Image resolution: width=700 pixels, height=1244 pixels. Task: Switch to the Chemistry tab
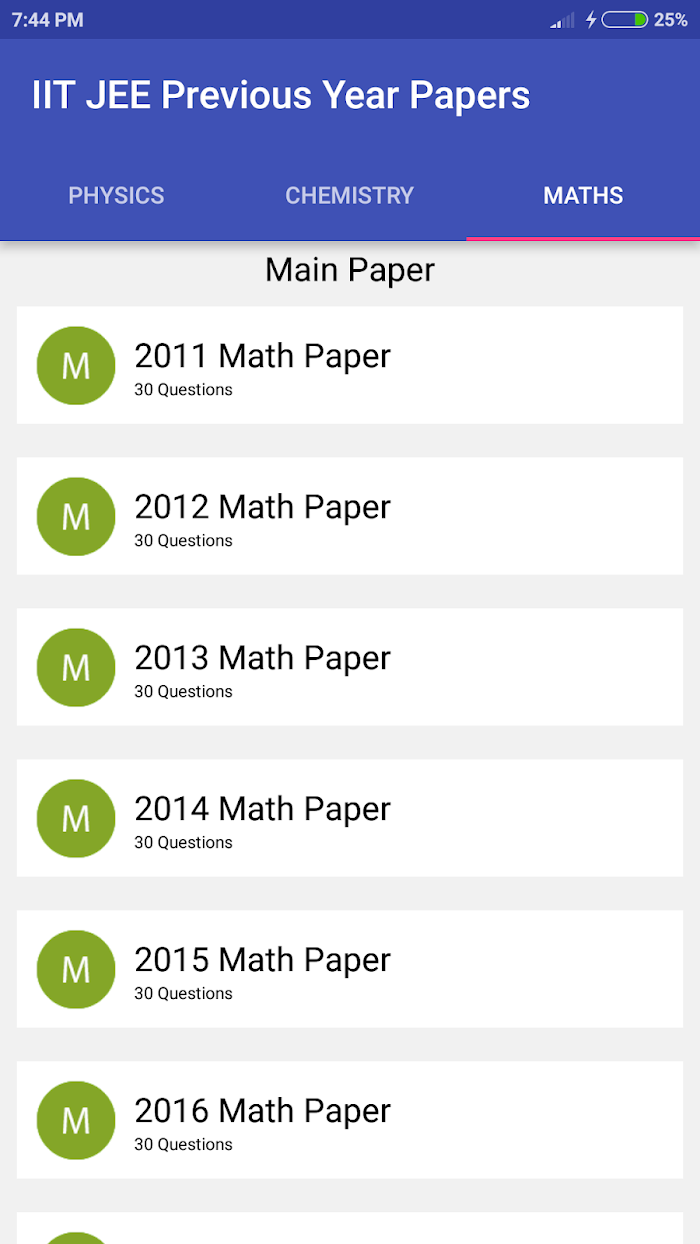(x=349, y=196)
